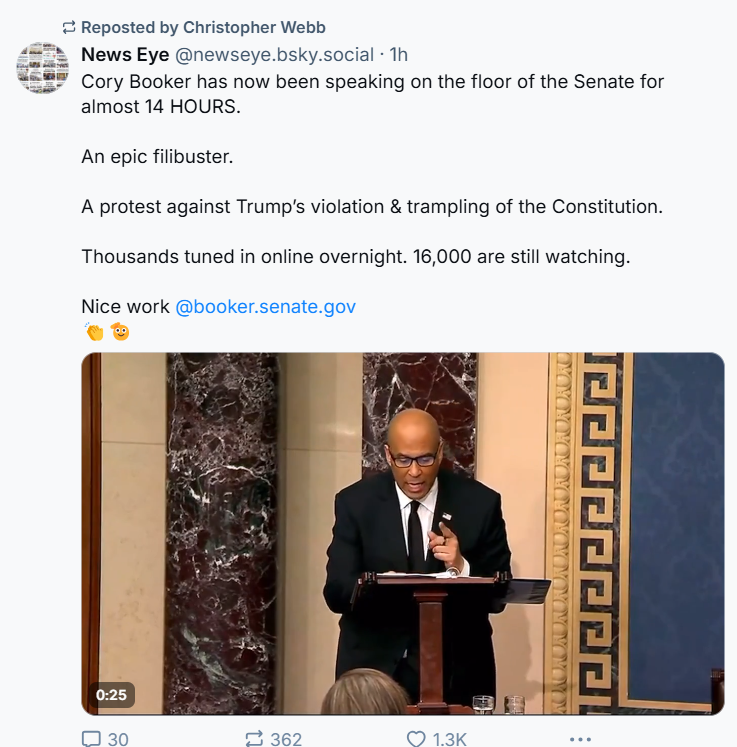The width and height of the screenshot is (737, 747).
Task: Open Christopher Webb's profile from repost label
Action: (254, 27)
